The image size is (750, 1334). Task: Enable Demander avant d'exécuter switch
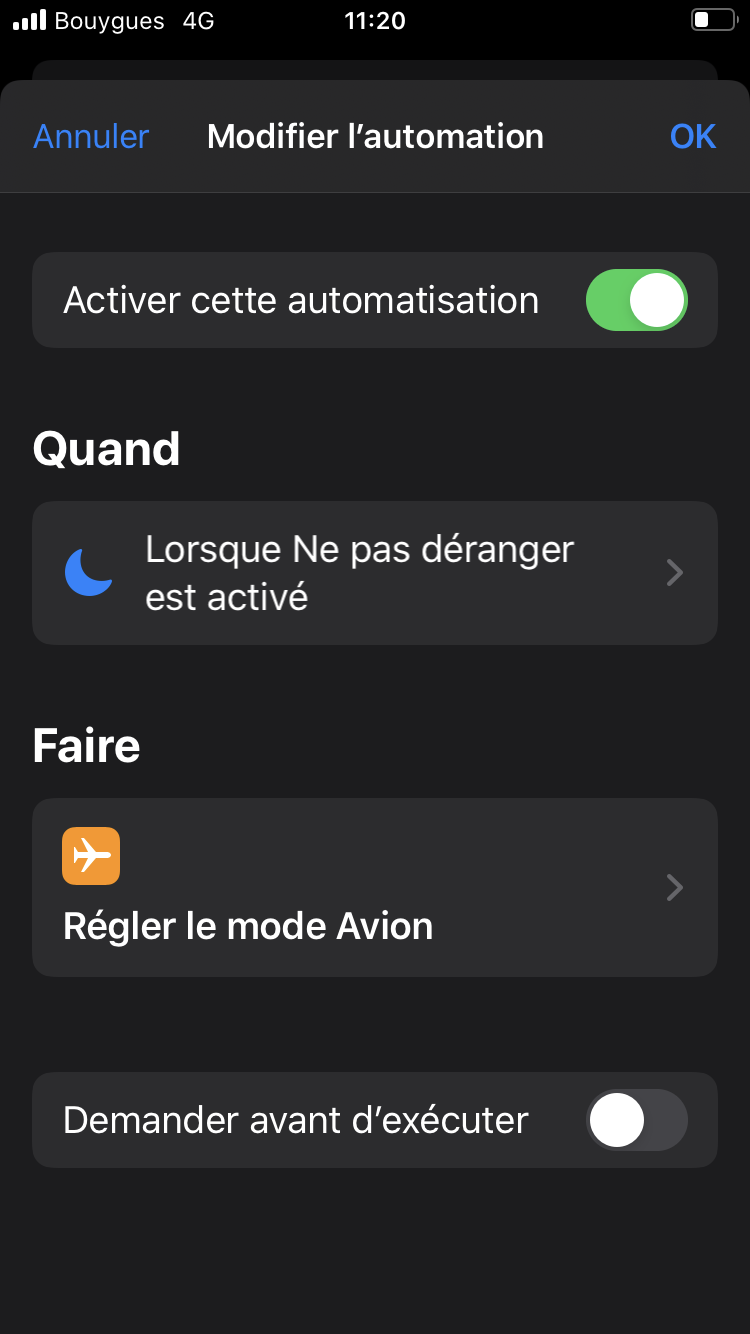(636, 1120)
